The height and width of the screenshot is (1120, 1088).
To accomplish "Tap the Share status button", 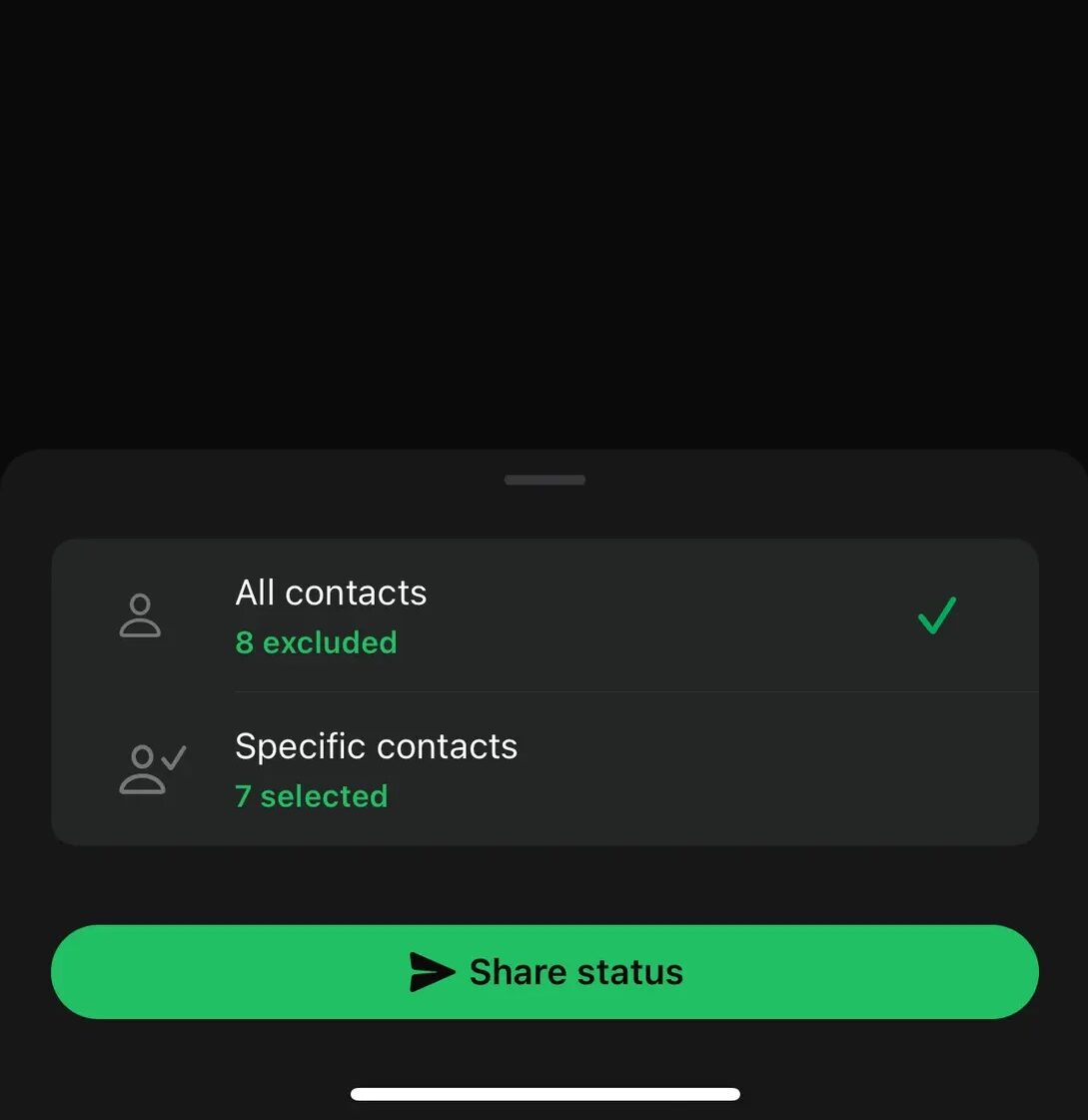I will pyautogui.click(x=544, y=972).
